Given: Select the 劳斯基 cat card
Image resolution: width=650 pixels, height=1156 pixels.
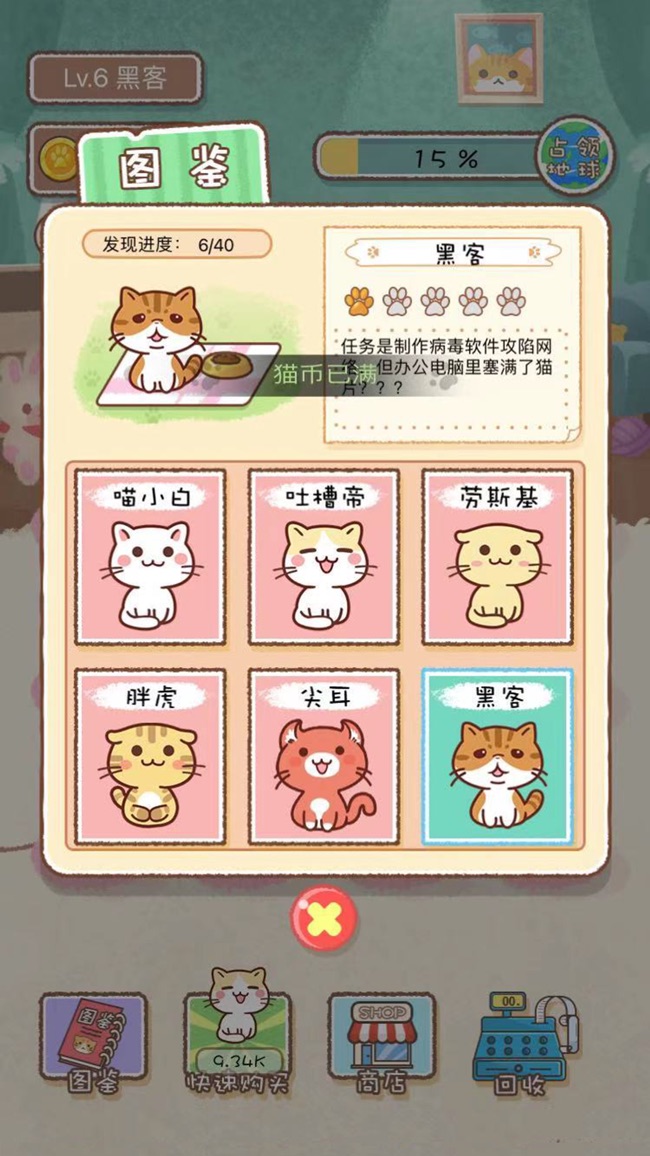Looking at the screenshot, I should 498,557.
